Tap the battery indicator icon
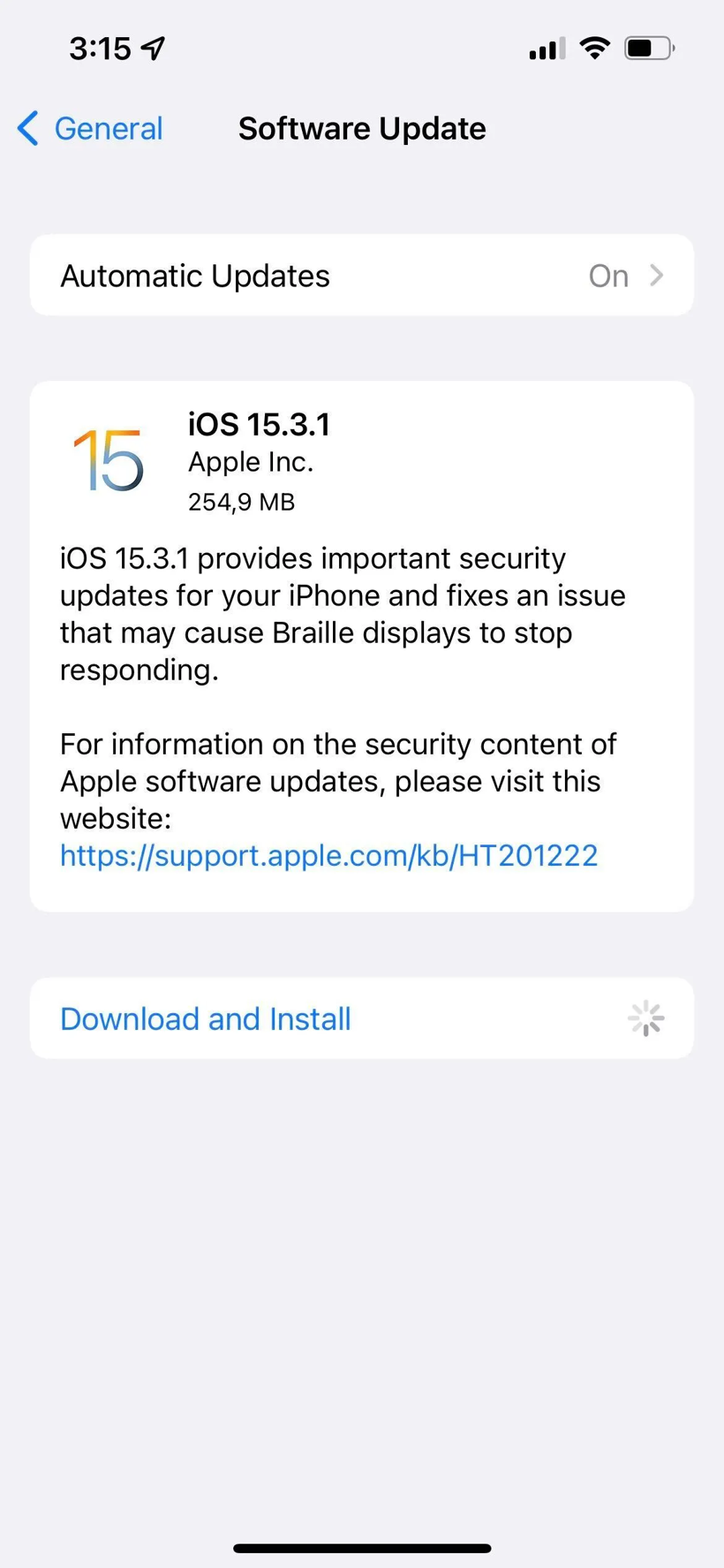 648,49
